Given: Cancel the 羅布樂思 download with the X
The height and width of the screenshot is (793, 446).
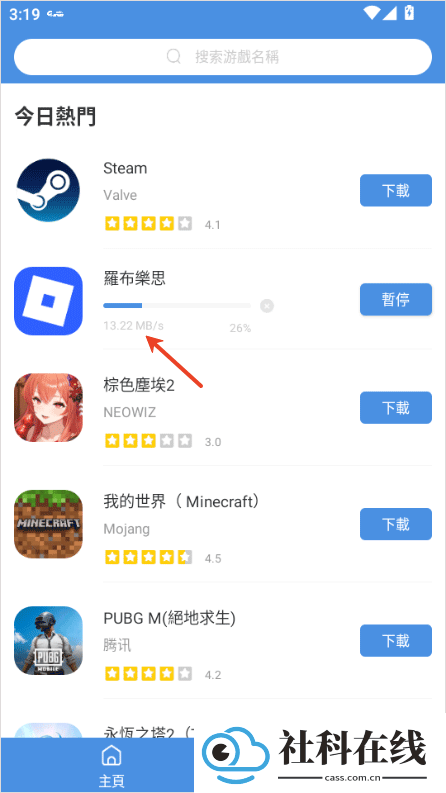Looking at the screenshot, I should pyautogui.click(x=267, y=305).
